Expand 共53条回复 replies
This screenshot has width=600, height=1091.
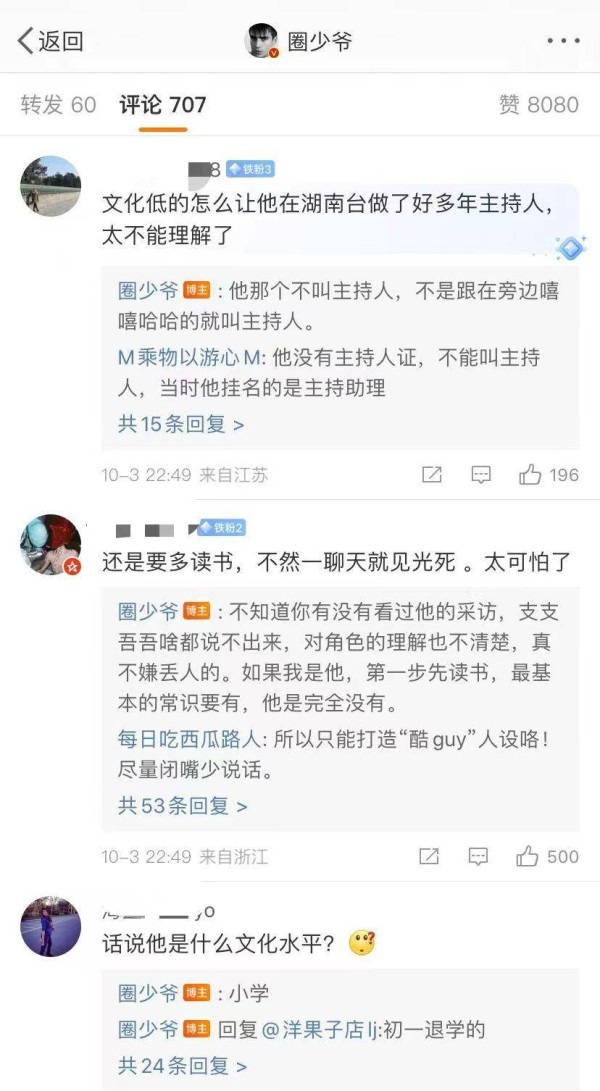[x=182, y=806]
